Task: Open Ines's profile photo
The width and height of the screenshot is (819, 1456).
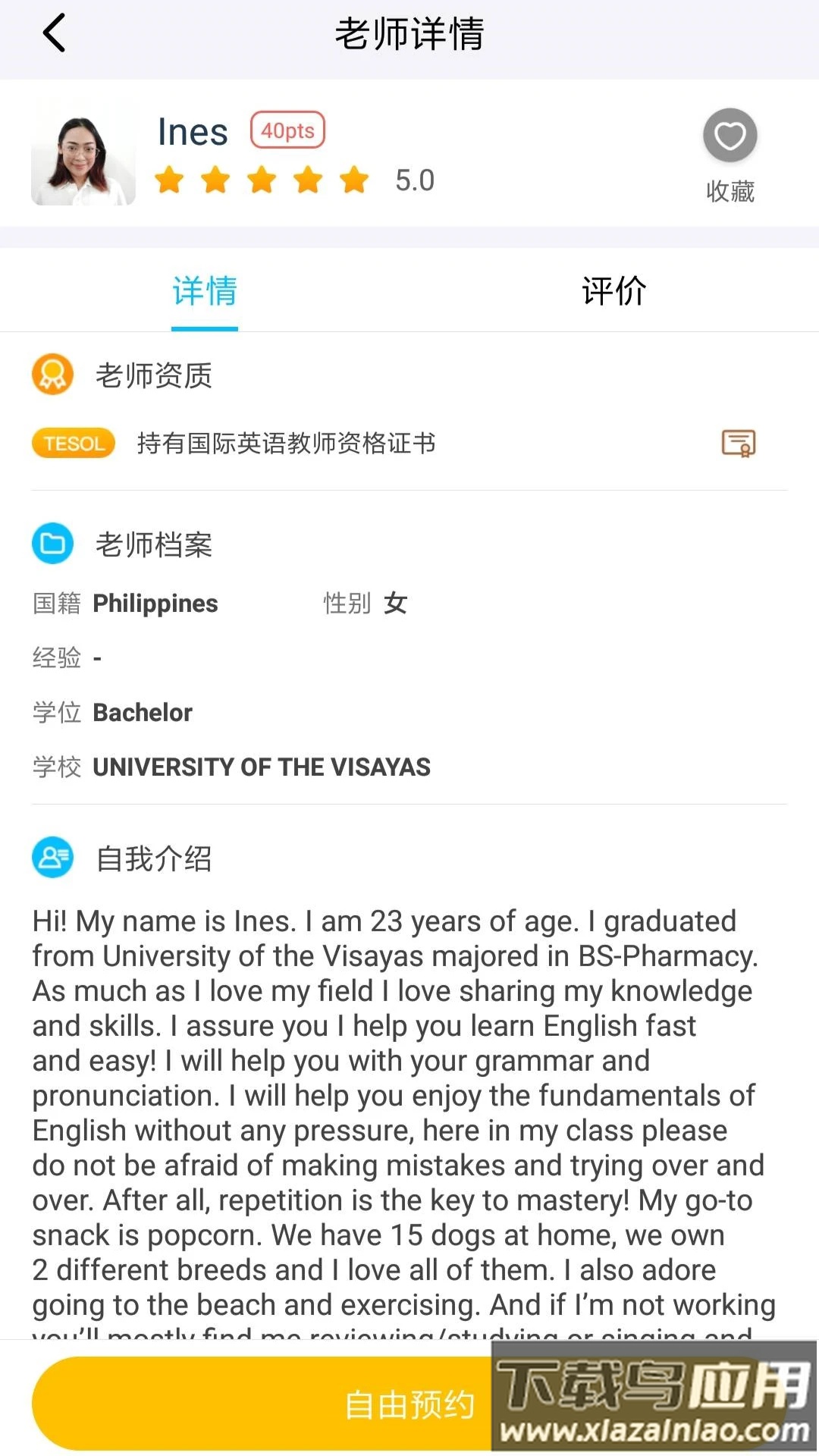Action: coord(83,152)
